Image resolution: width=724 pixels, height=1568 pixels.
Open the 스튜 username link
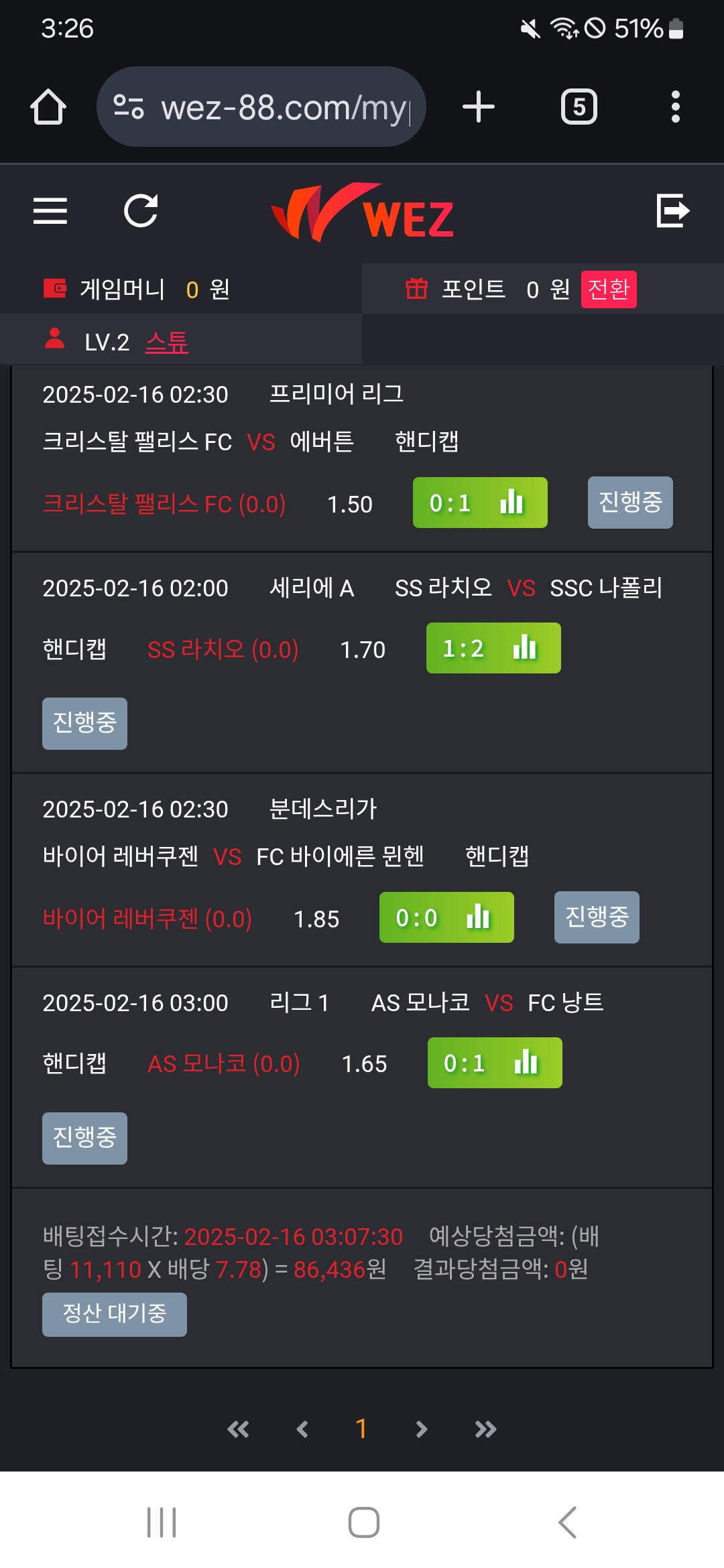pos(167,342)
